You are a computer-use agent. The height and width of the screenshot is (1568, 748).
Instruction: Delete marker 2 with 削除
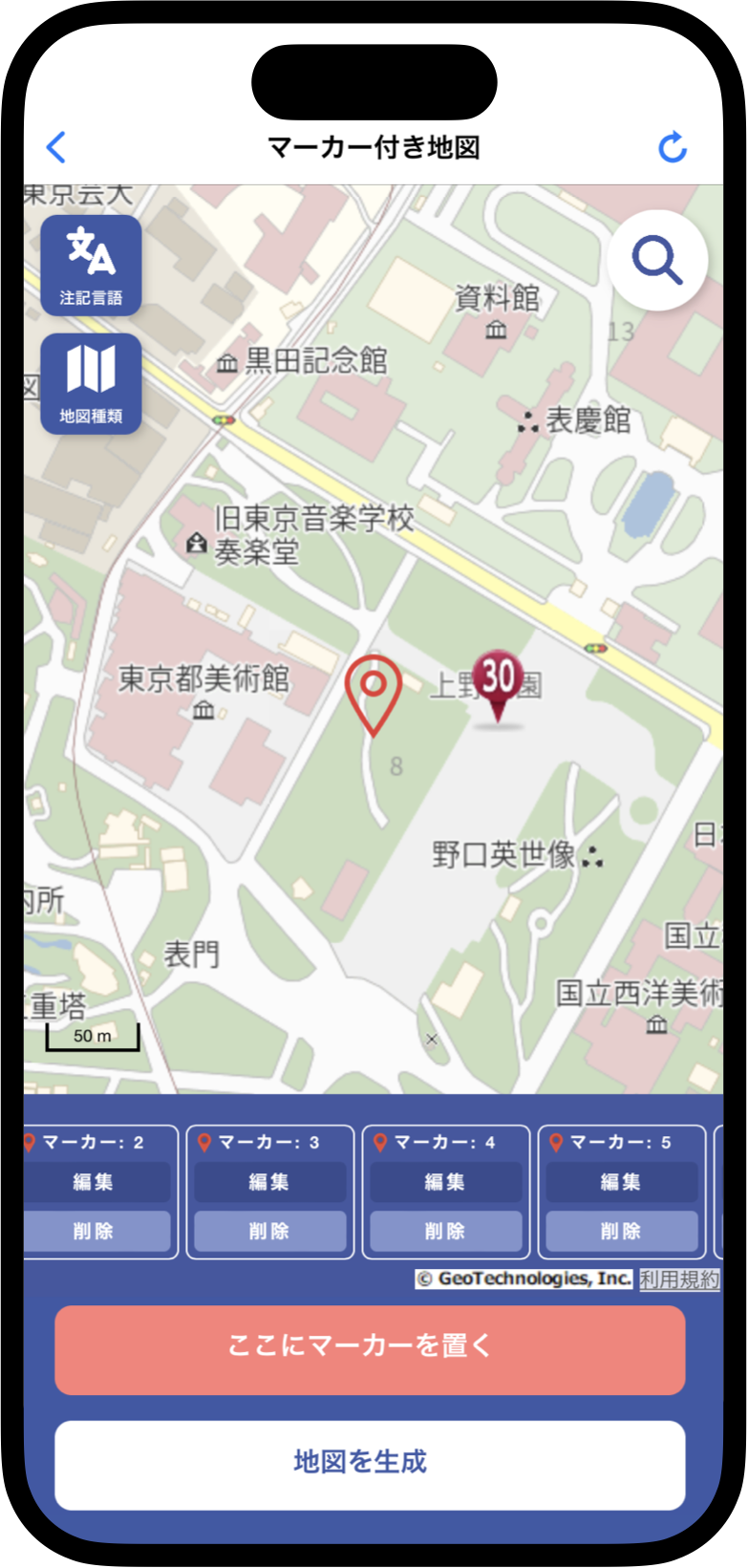click(96, 1231)
